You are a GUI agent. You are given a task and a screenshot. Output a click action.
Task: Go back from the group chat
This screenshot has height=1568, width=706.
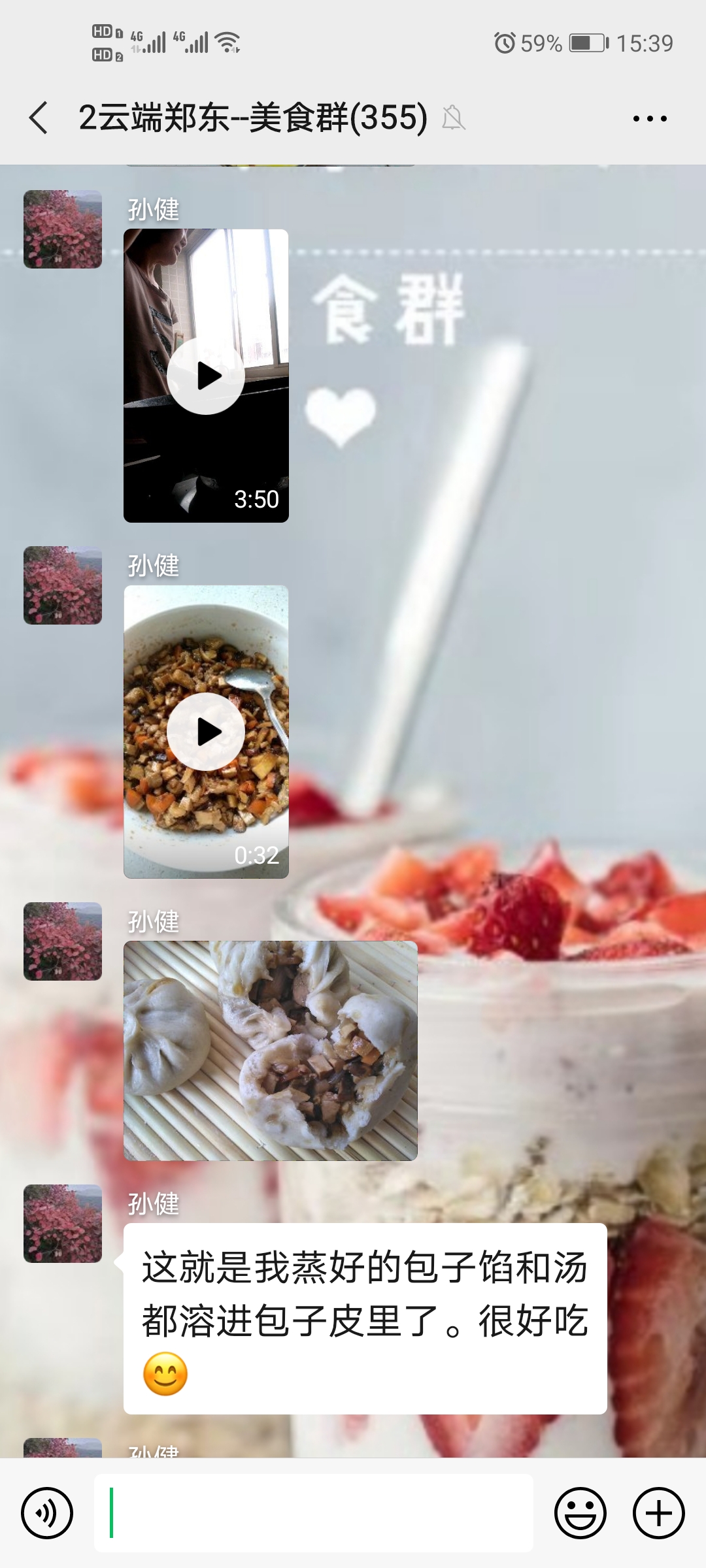tap(39, 118)
